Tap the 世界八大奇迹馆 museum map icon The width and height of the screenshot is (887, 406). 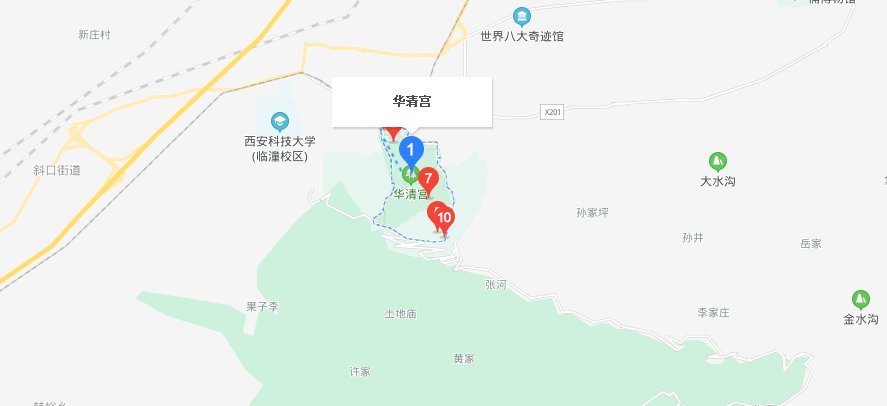(x=521, y=17)
